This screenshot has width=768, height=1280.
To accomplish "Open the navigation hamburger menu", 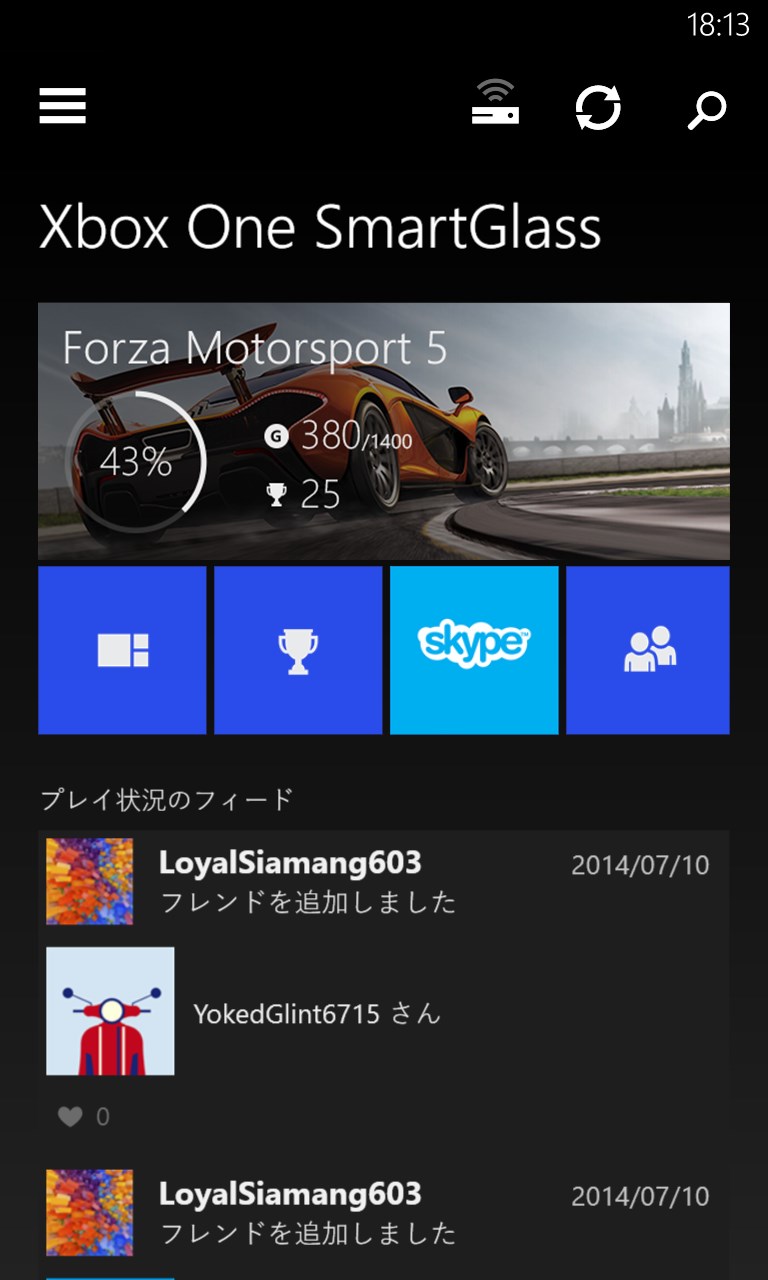I will pos(62,106).
